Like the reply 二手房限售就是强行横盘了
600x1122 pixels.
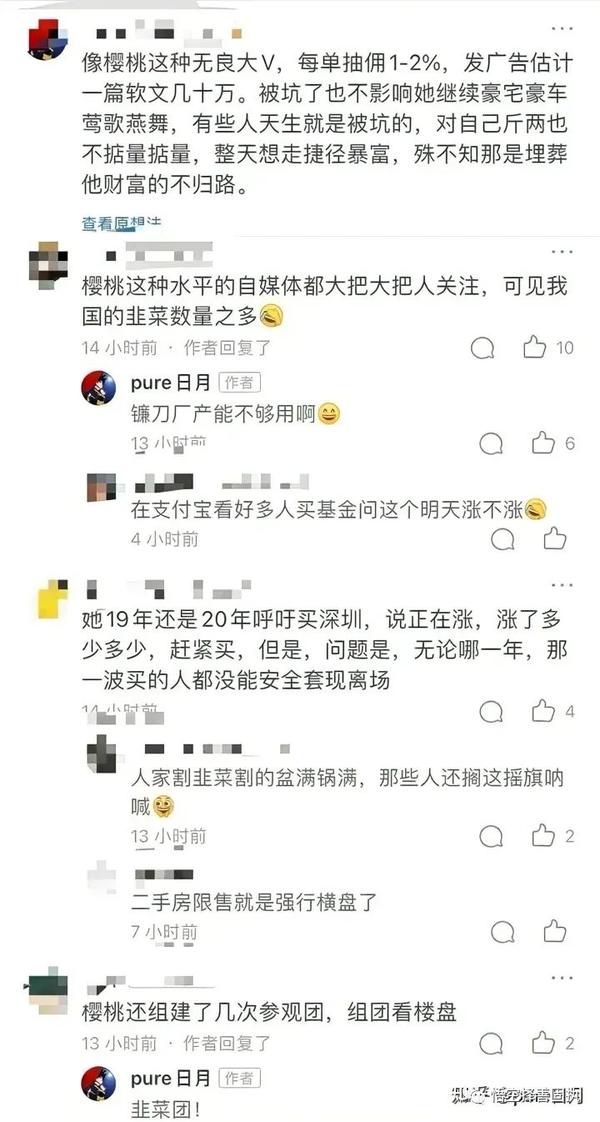click(554, 931)
